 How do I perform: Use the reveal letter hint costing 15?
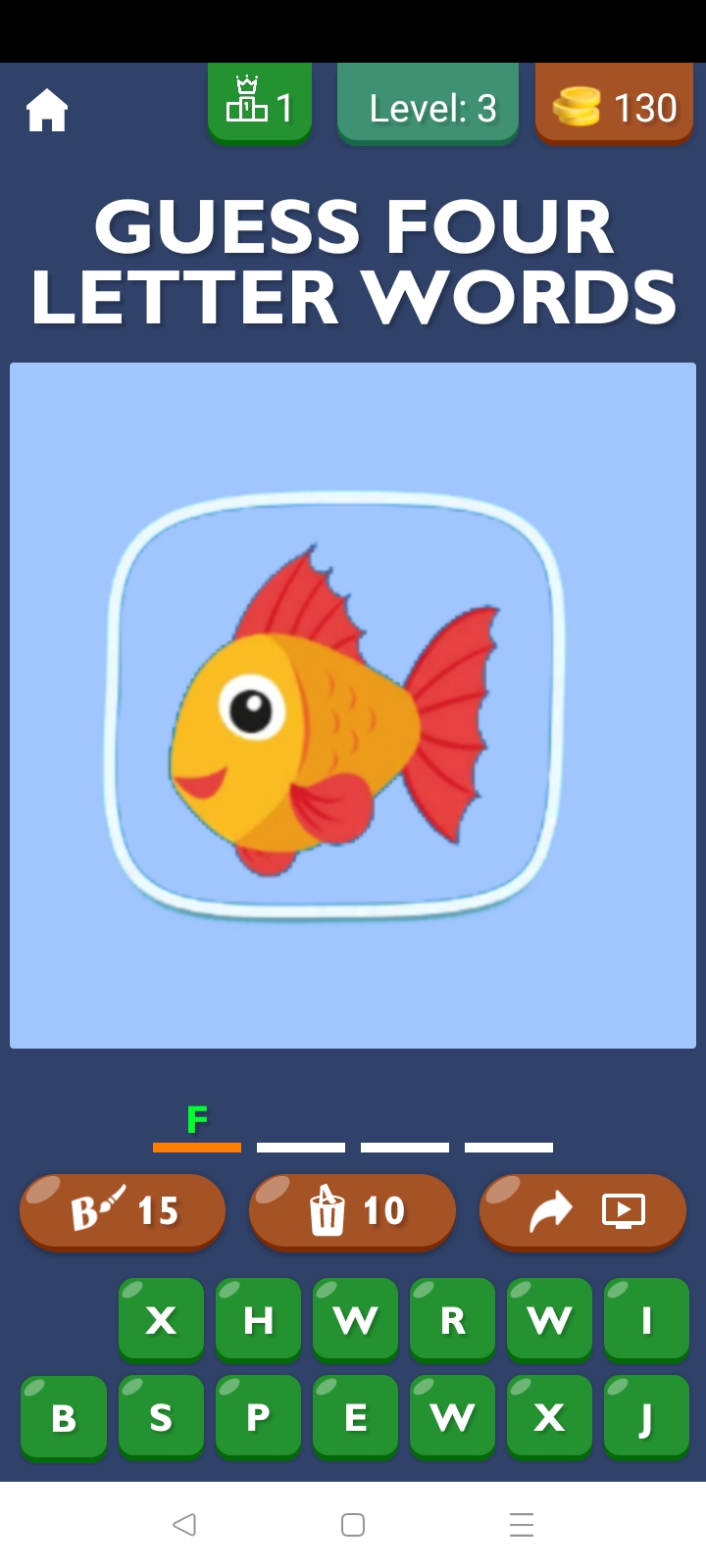click(123, 1212)
